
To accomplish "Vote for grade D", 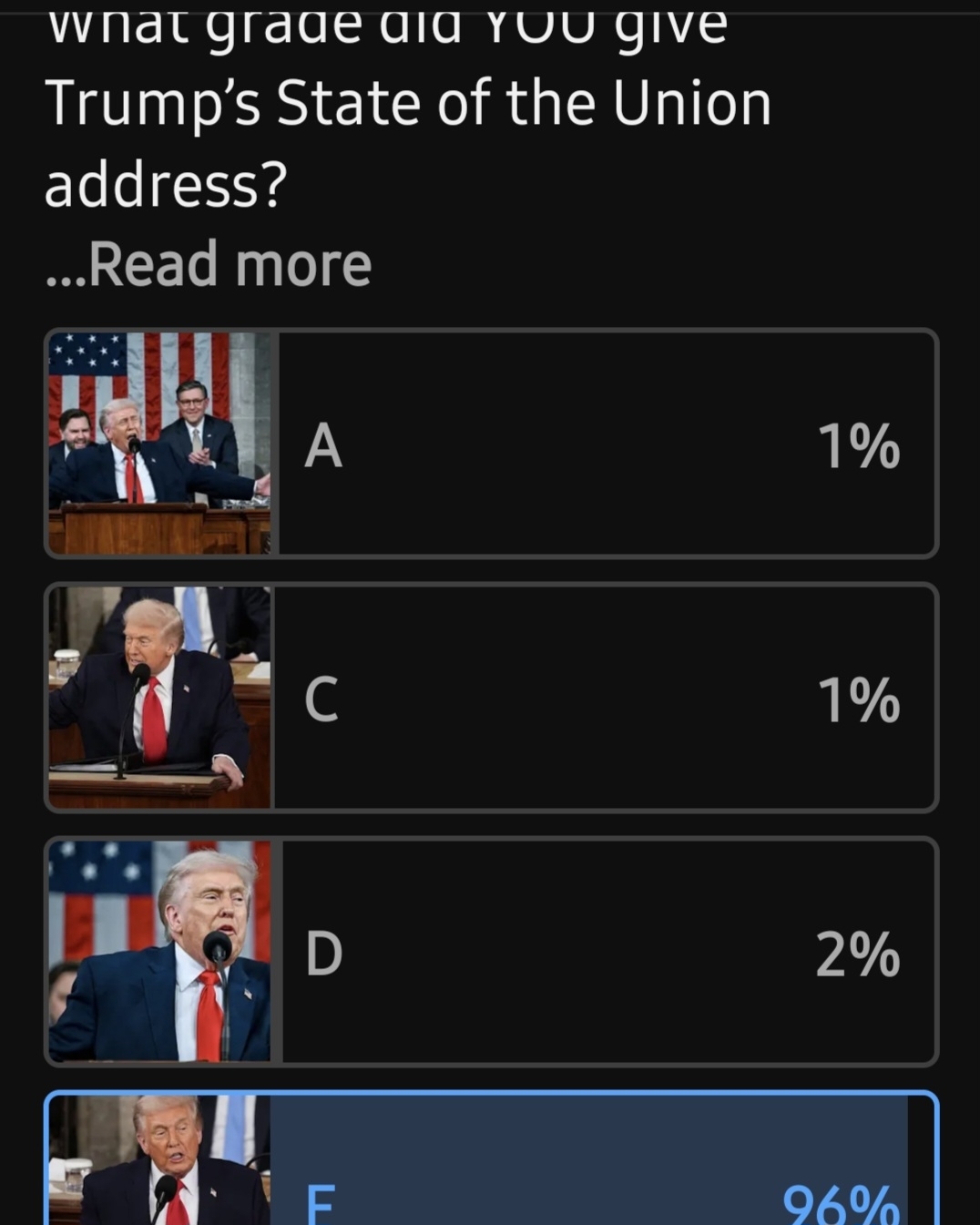I will point(492,952).
